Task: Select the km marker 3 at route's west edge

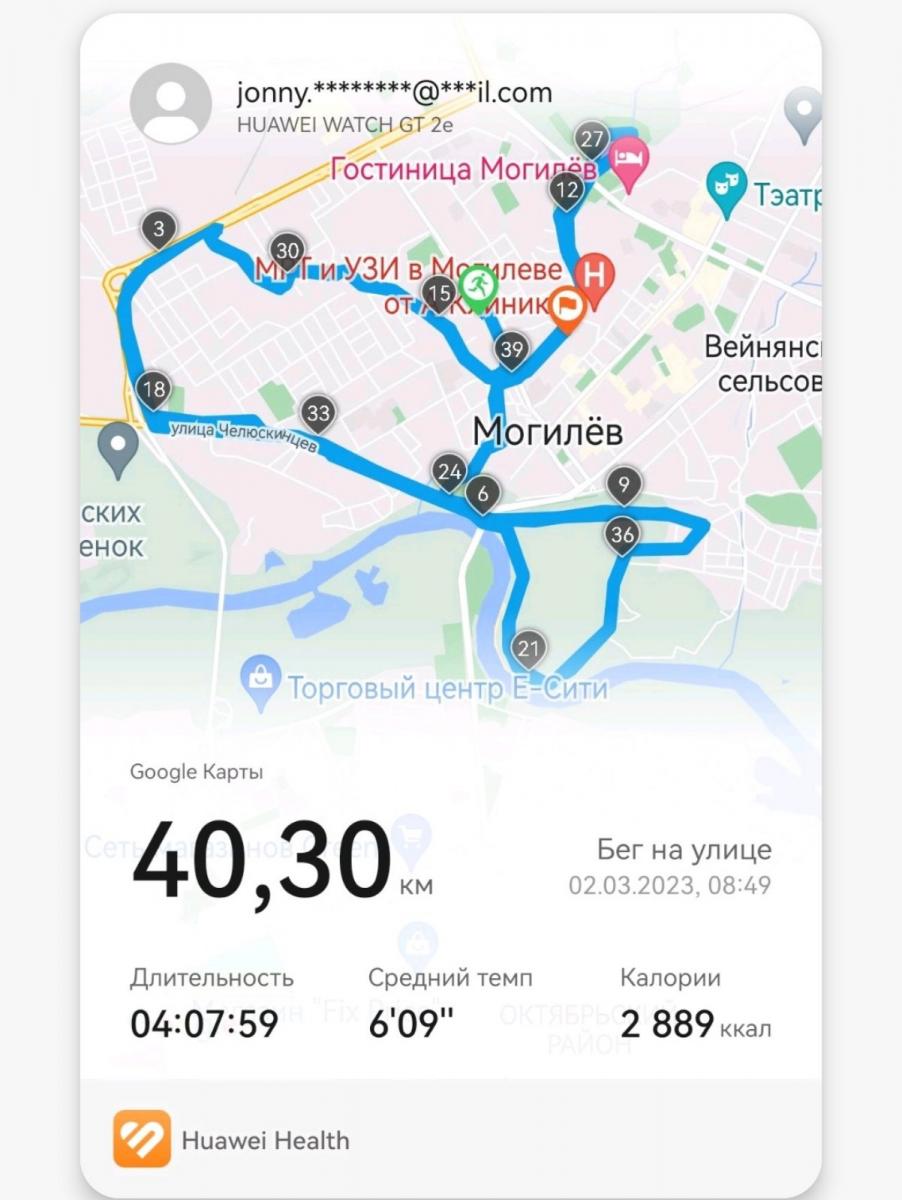Action: (x=158, y=228)
